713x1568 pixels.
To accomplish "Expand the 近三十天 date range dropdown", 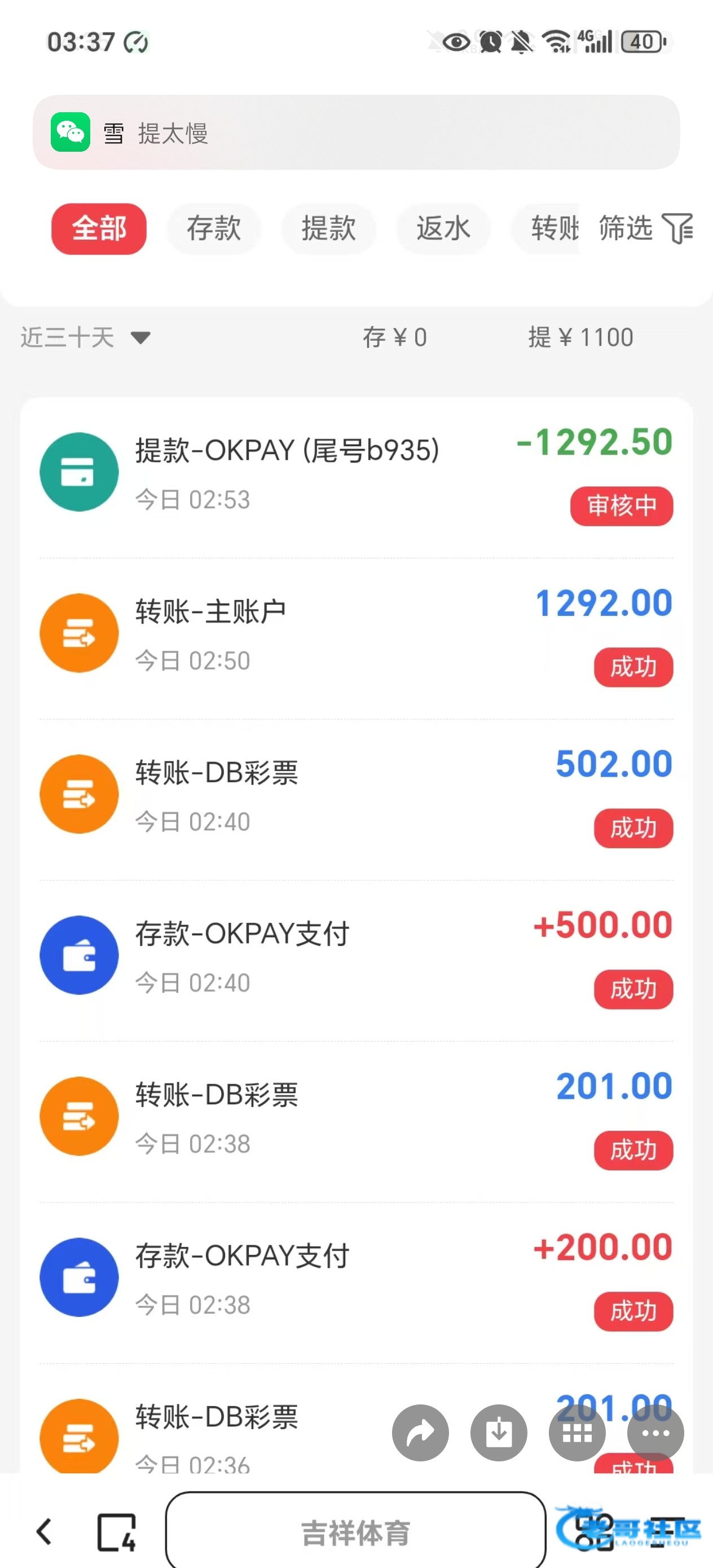I will pyautogui.click(x=86, y=337).
